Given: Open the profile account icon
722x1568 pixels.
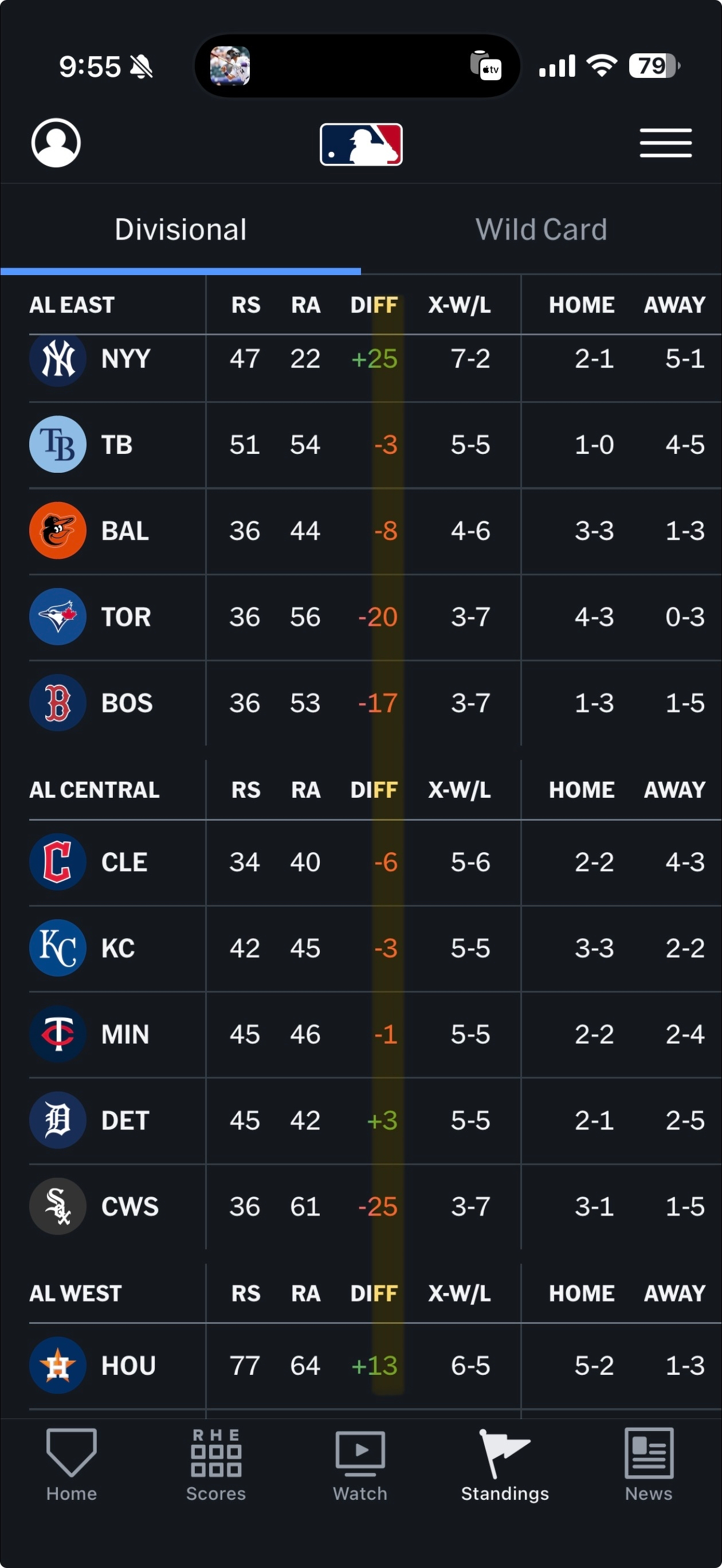Looking at the screenshot, I should click(56, 143).
